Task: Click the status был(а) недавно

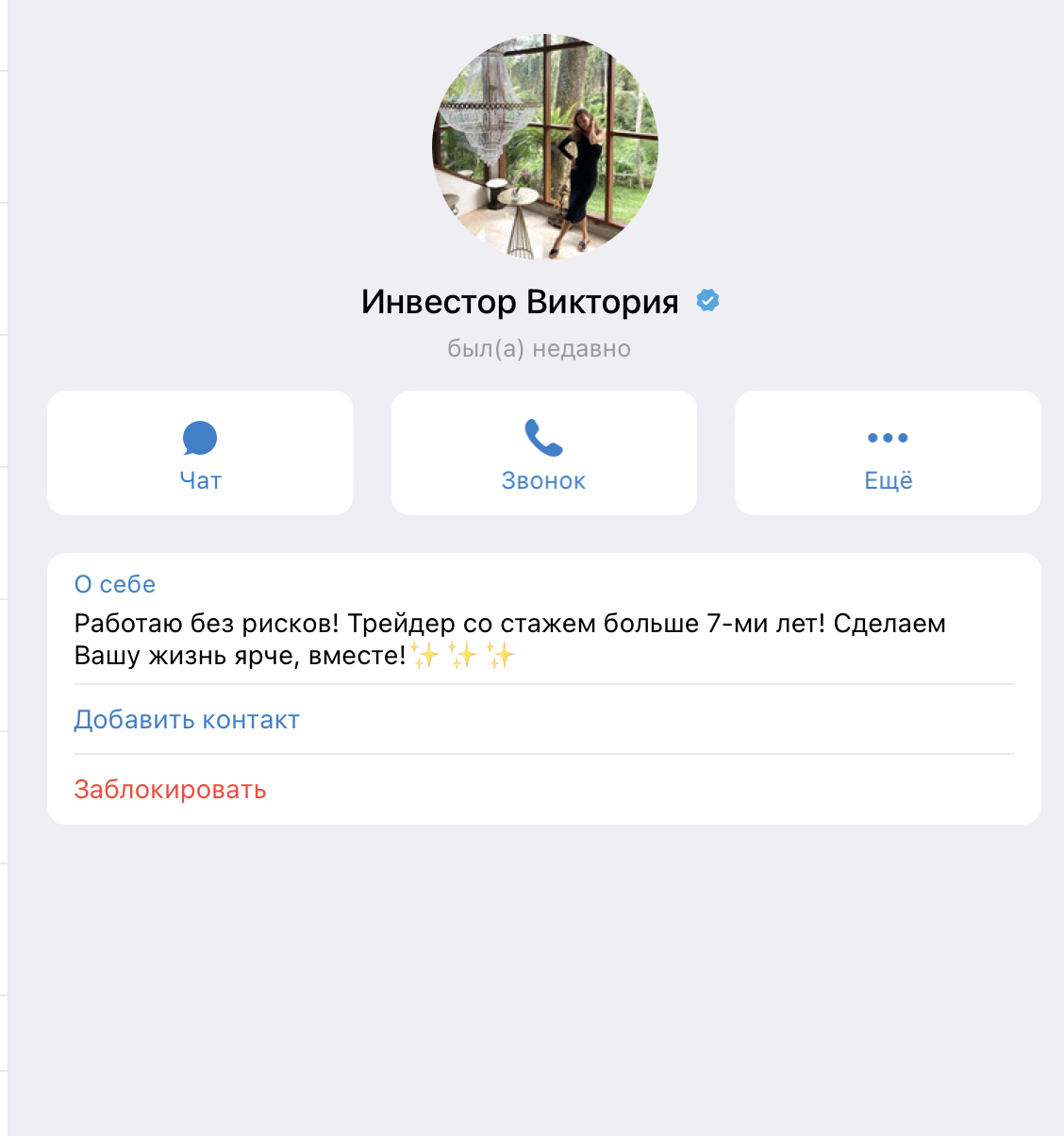Action: pos(540,348)
